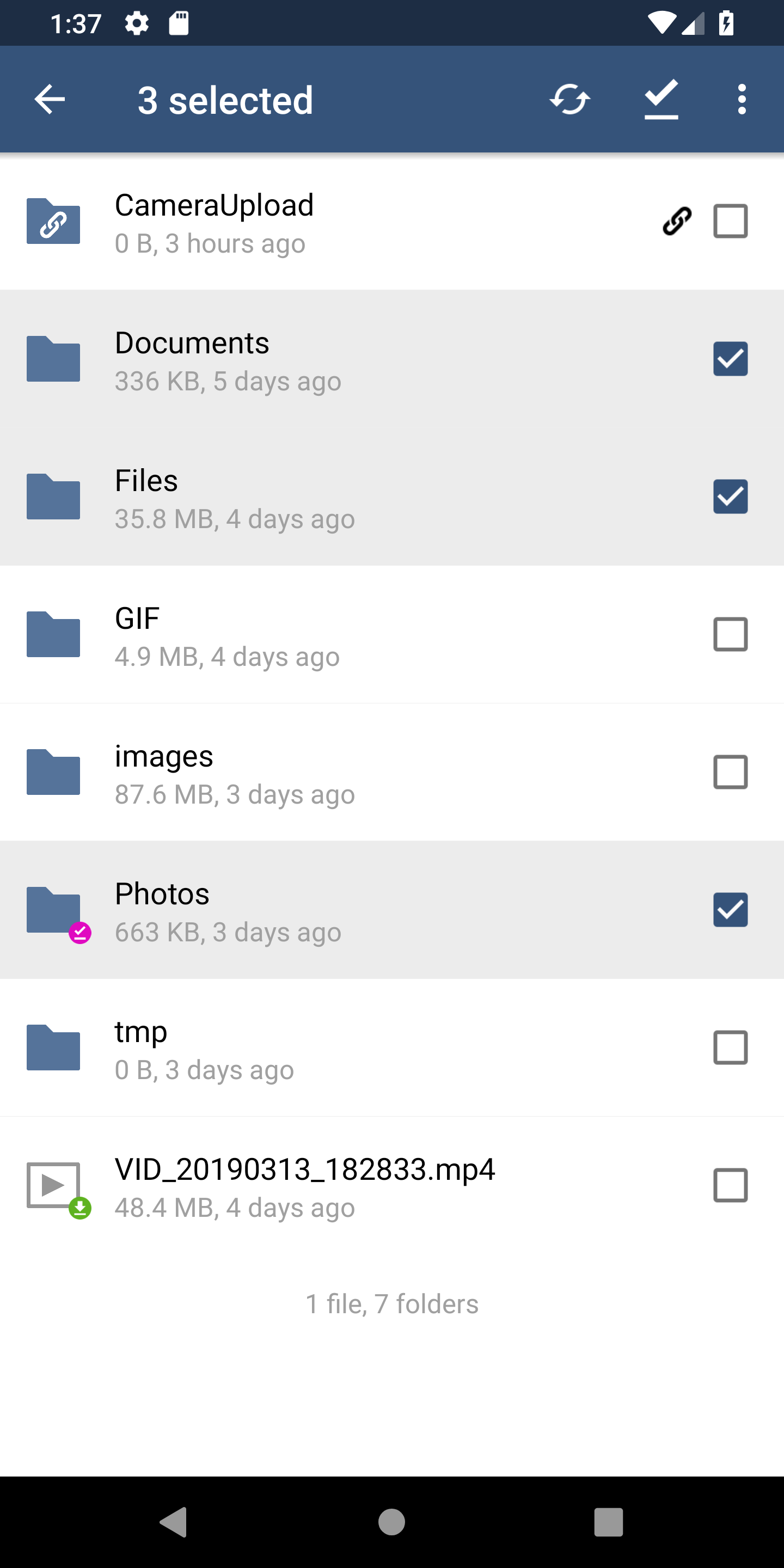Tap the sync/refresh icon in the toolbar

571,99
